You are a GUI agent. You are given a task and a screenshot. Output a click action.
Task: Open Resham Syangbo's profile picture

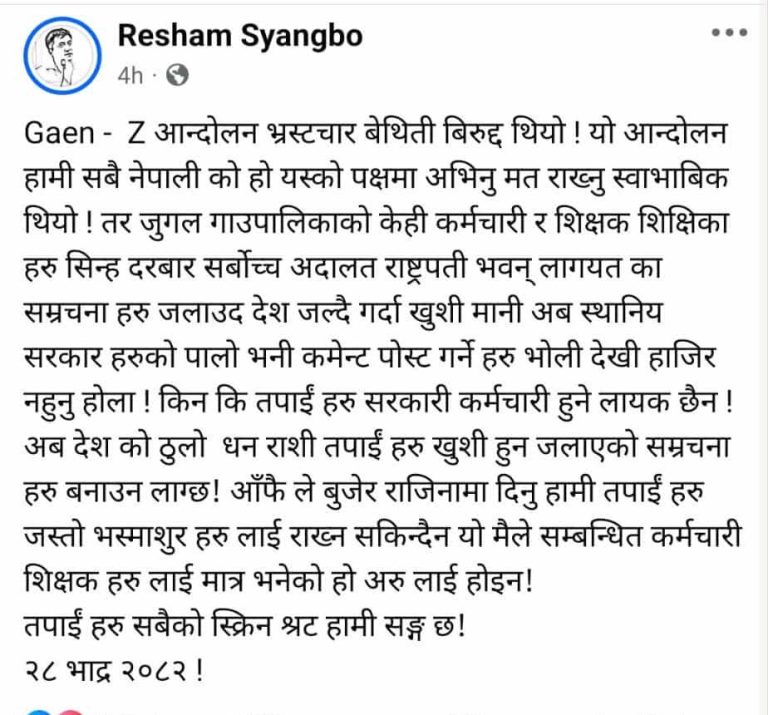point(60,56)
